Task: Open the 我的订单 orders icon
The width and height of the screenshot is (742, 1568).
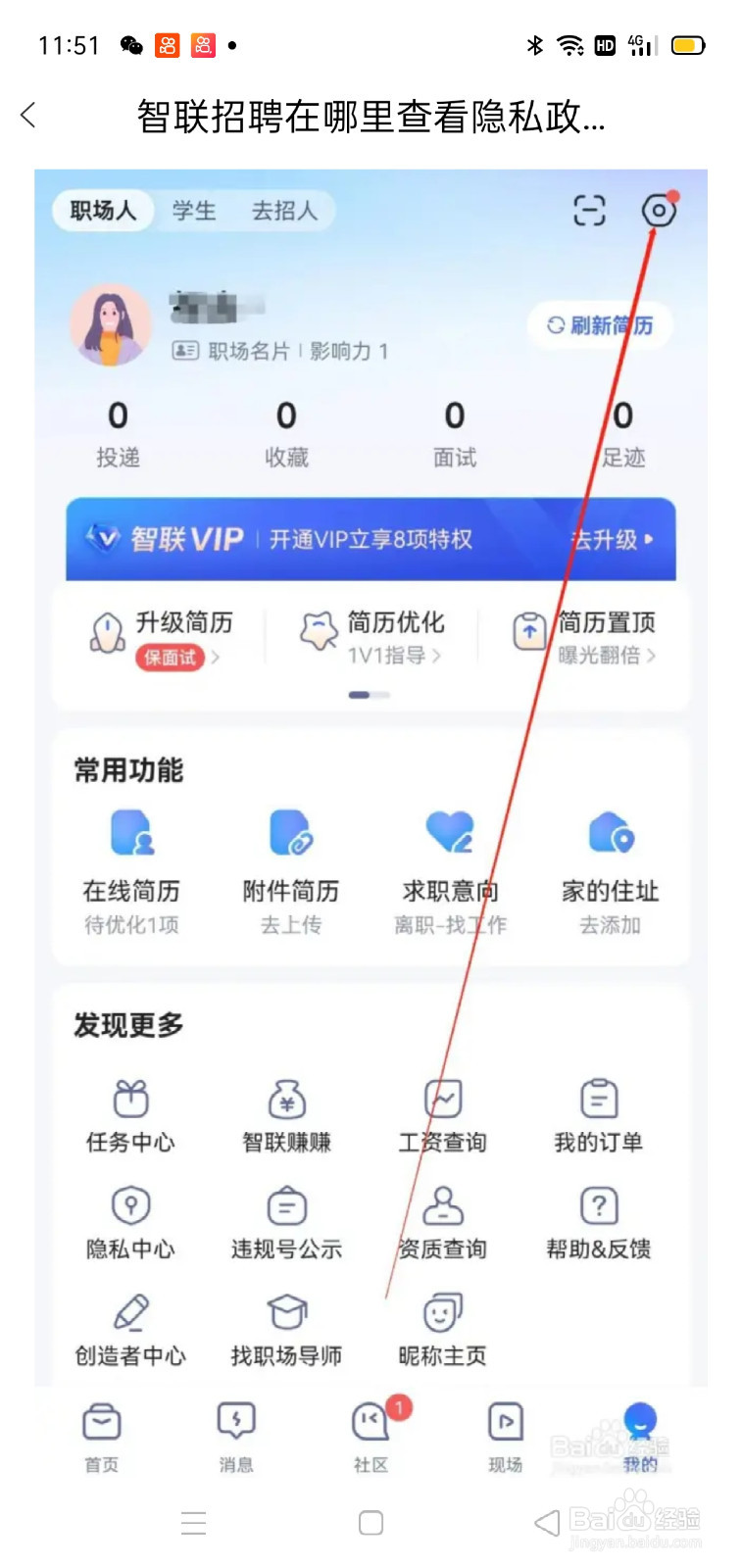Action: click(599, 1100)
